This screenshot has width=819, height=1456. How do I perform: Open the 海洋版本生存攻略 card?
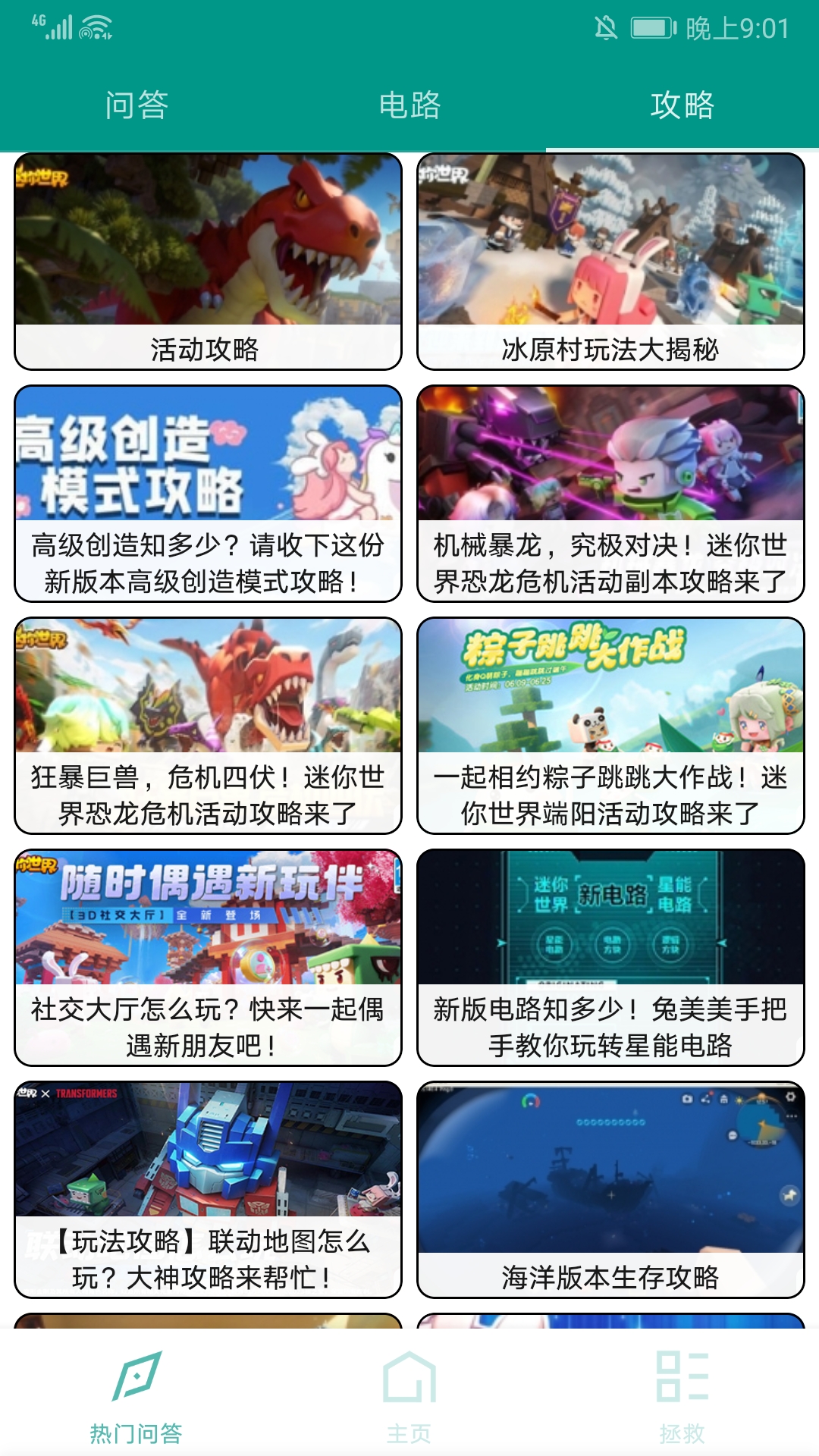click(x=610, y=1190)
